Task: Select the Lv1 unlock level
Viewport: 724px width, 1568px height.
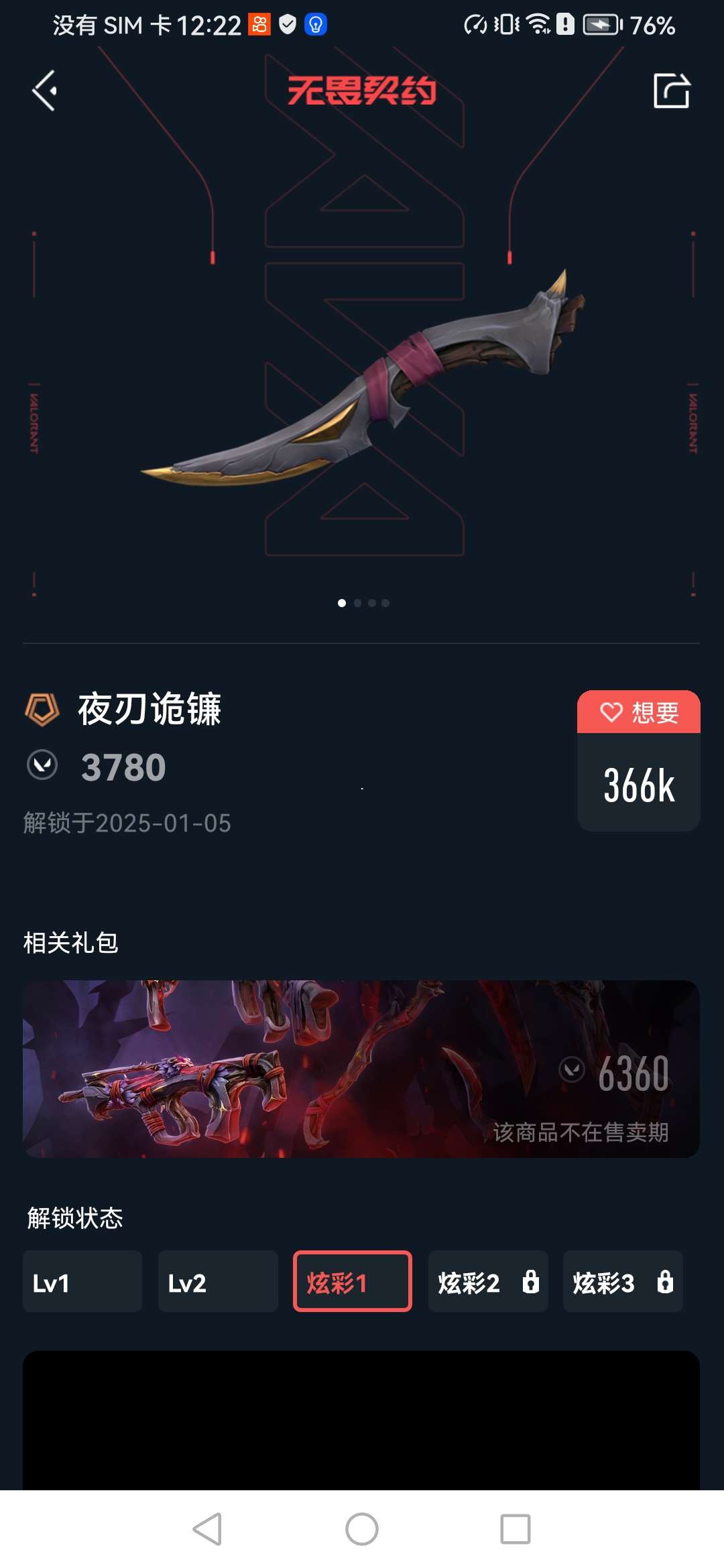Action: (x=82, y=1281)
